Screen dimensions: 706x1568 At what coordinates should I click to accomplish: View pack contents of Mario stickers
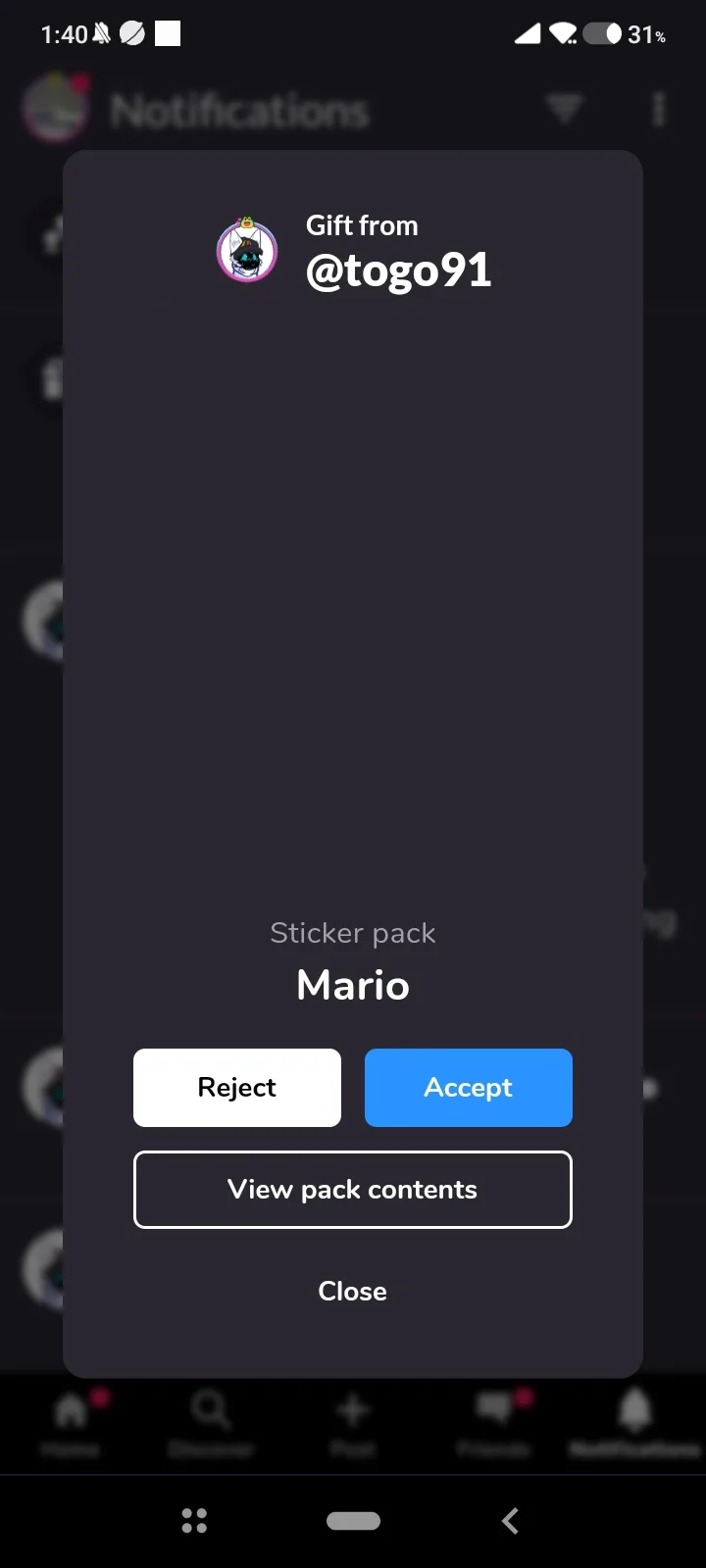point(352,1189)
